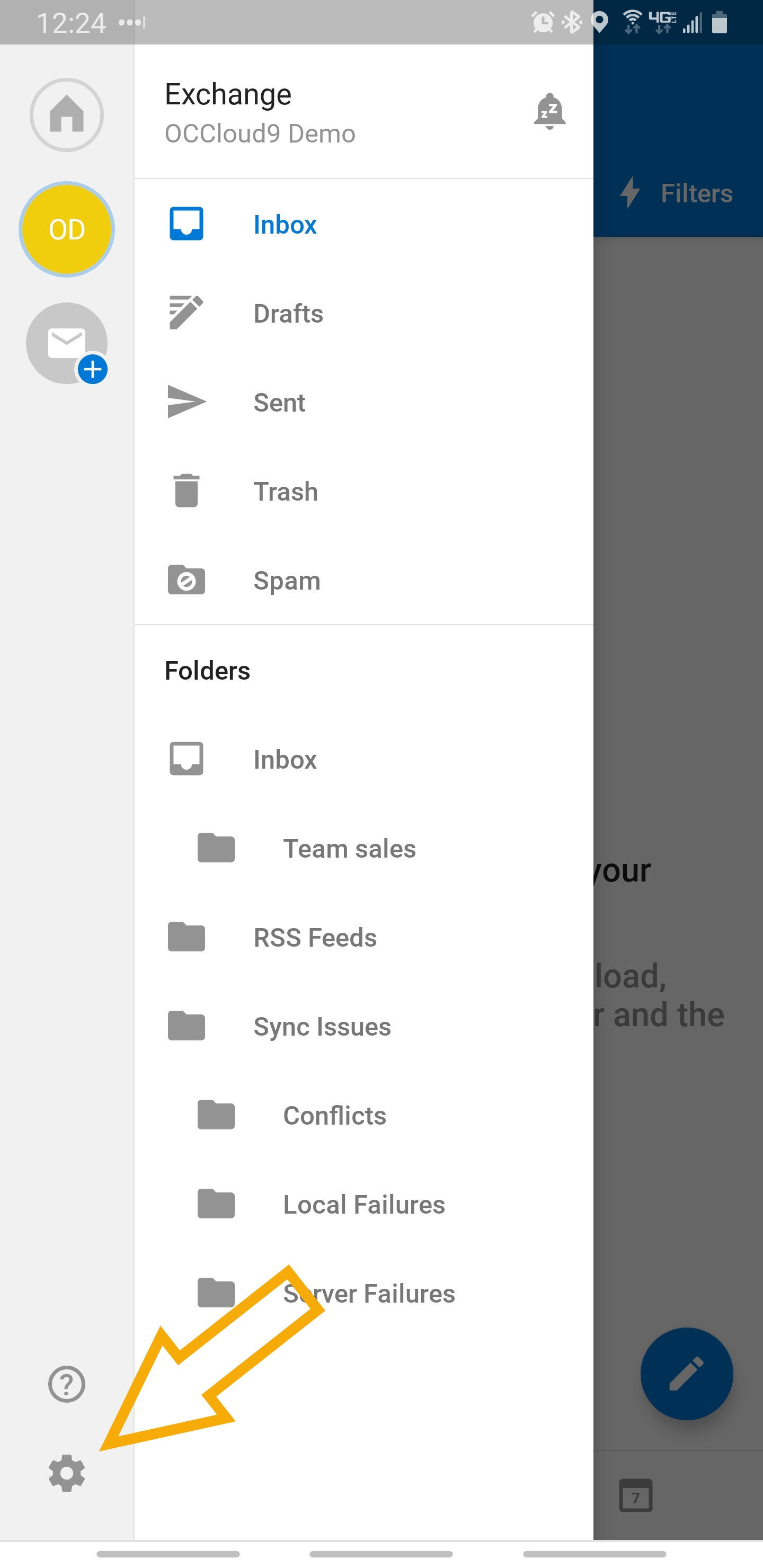Select the home All Accounts icon
This screenshot has width=763, height=1568.
click(66, 114)
